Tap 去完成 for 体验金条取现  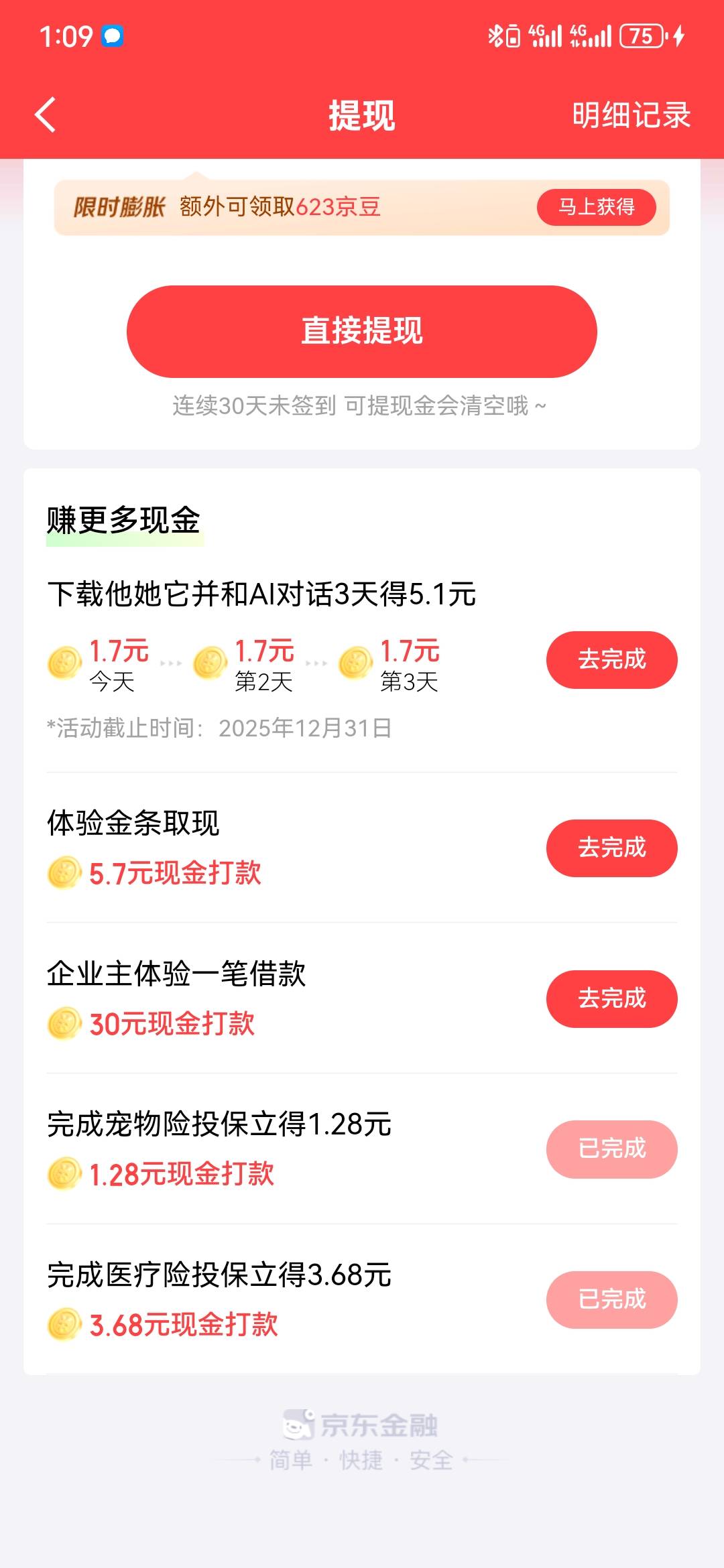612,848
